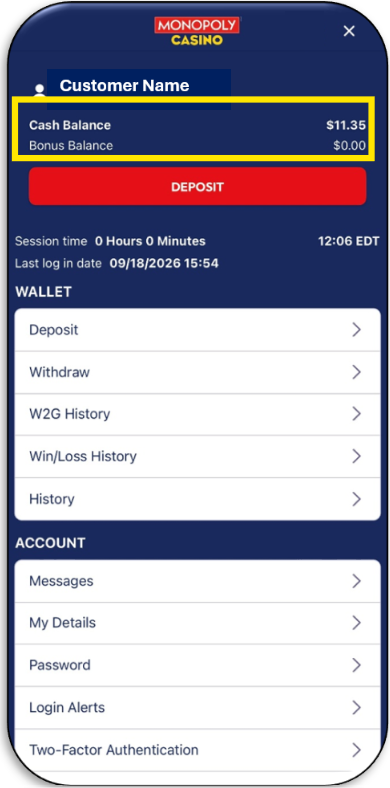Open Messages
This screenshot has width=390, height=788.
click(198, 581)
